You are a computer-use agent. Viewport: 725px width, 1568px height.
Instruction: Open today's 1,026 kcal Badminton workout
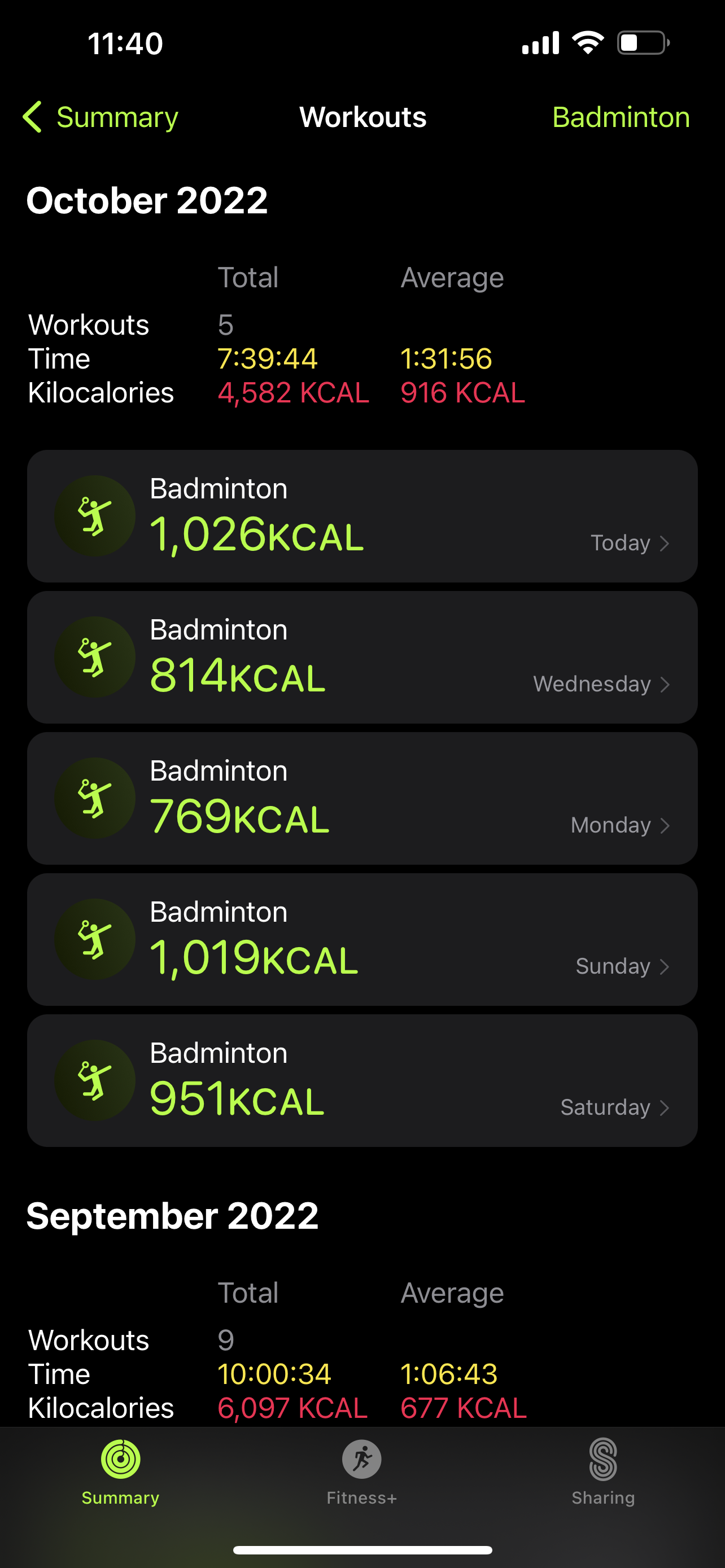[362, 516]
